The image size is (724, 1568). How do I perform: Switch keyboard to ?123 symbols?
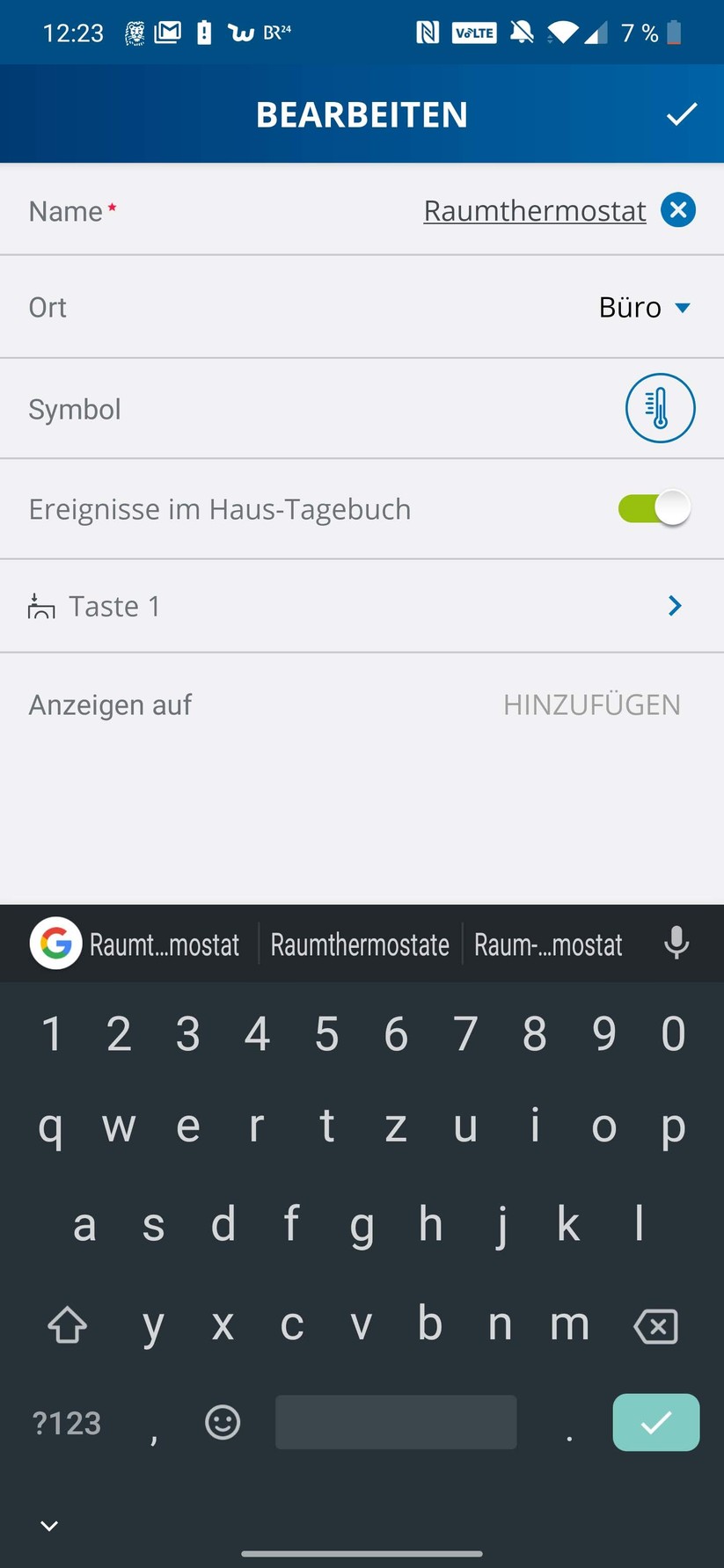coord(67,1423)
